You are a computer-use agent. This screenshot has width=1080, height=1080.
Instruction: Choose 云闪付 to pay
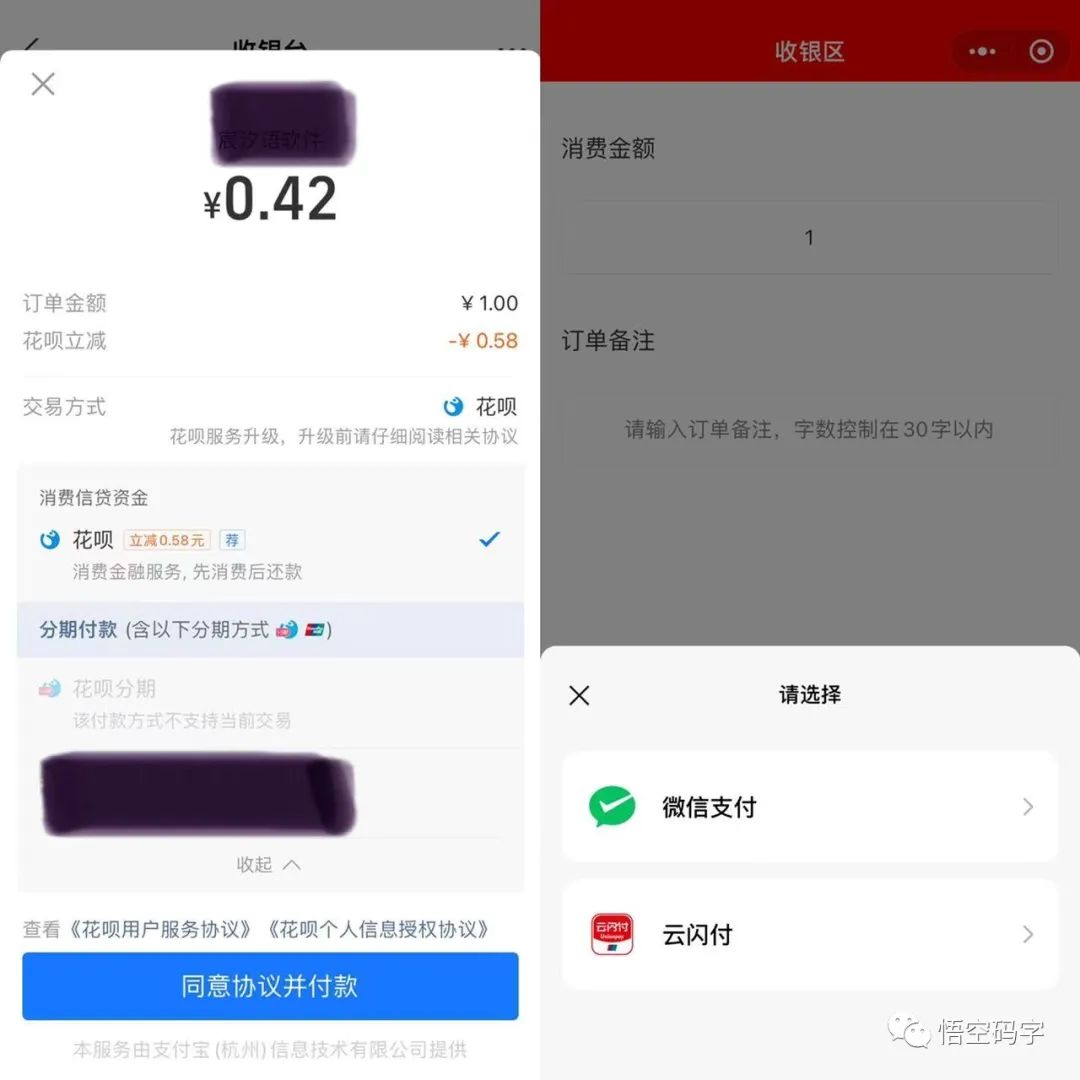(808, 935)
